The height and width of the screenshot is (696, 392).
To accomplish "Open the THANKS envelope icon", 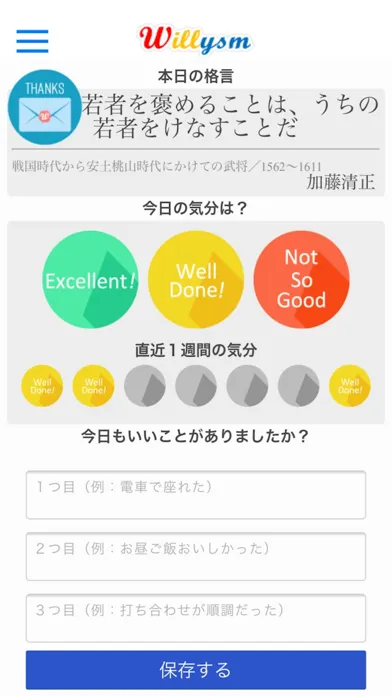I will 45,107.
